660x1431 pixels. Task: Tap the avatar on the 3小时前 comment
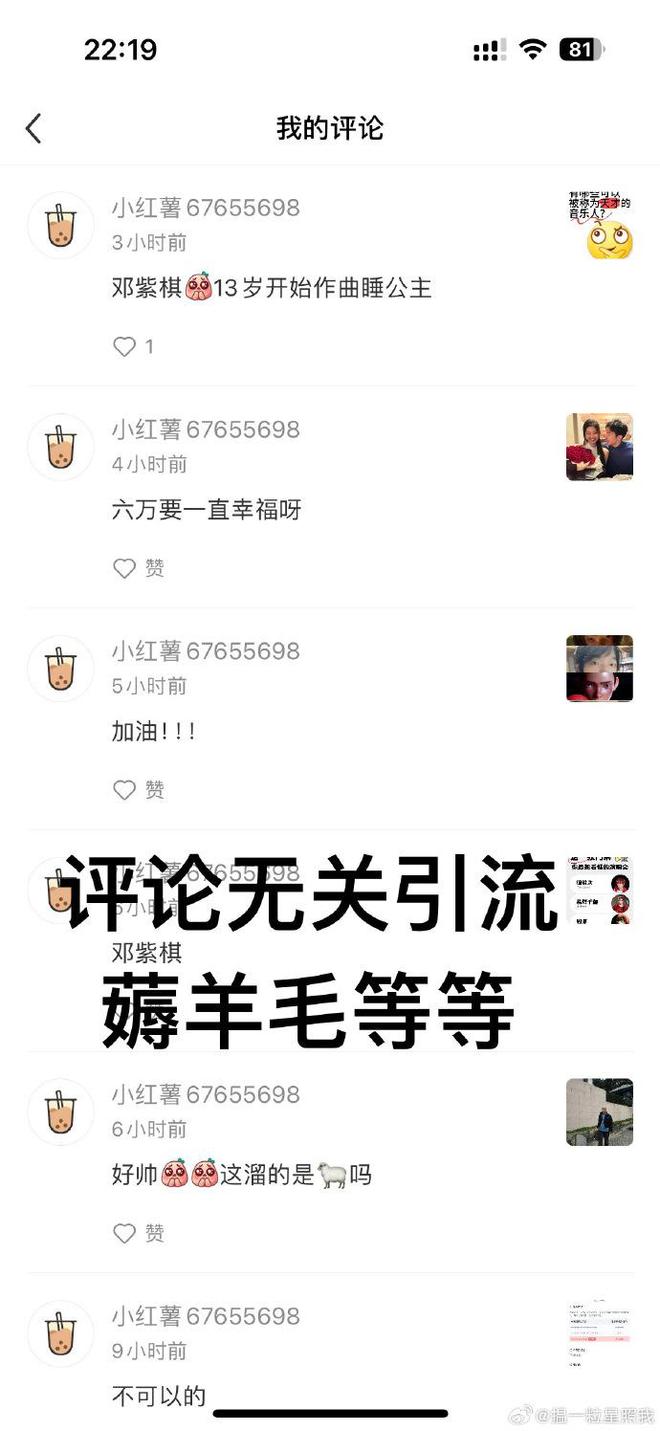pos(60,226)
